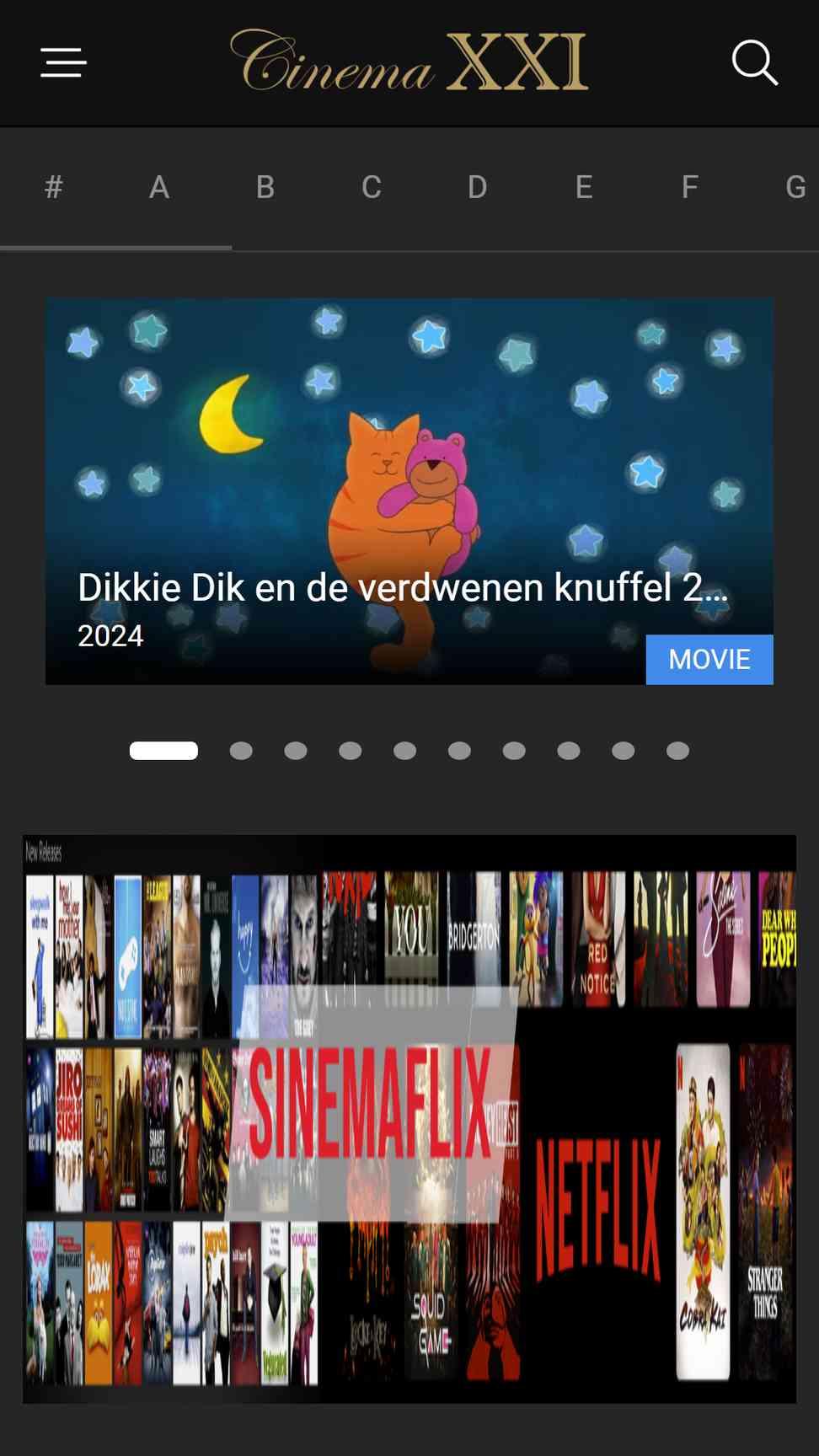Select the # tab
Screen dimensions: 819x1456
point(53,187)
